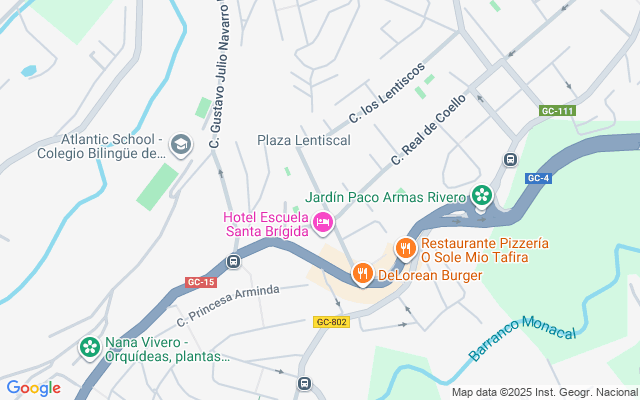Viewport: 640px width, 400px height.
Task: Open Restaurante Pizzería O Sole Mio Tafira marker
Action: click(405, 247)
